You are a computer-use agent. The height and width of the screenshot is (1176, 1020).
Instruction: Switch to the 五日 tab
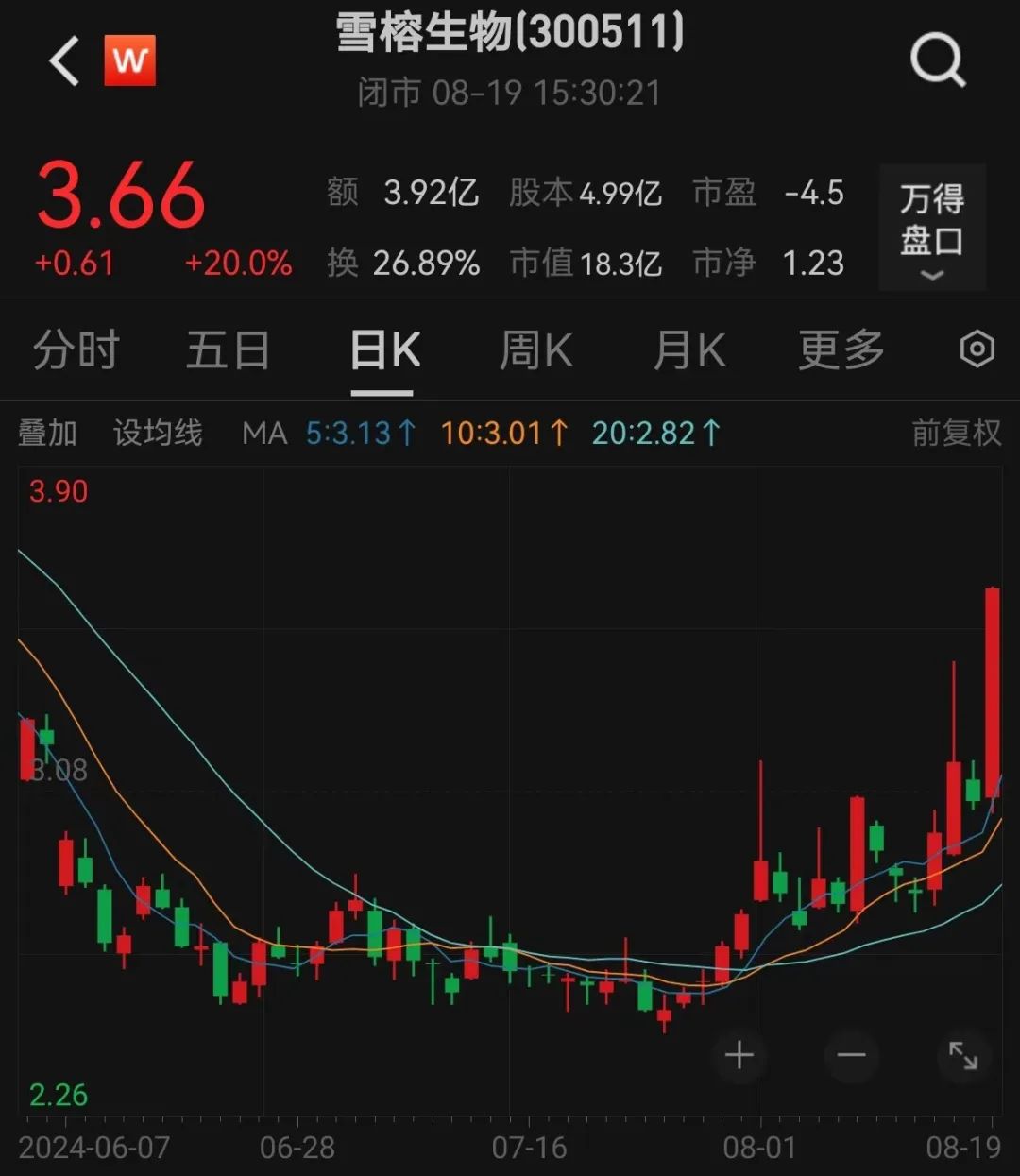[x=228, y=350]
